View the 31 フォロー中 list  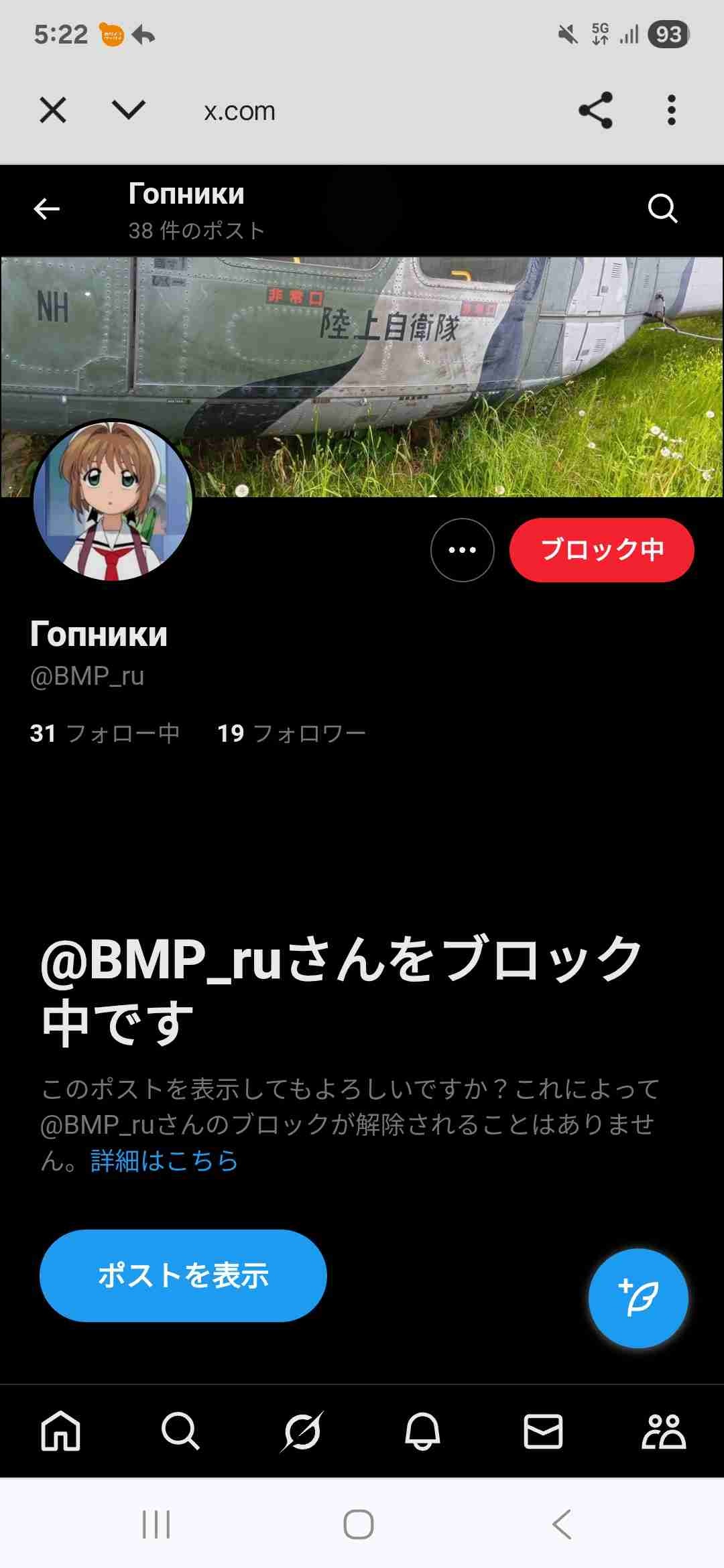click(x=105, y=734)
